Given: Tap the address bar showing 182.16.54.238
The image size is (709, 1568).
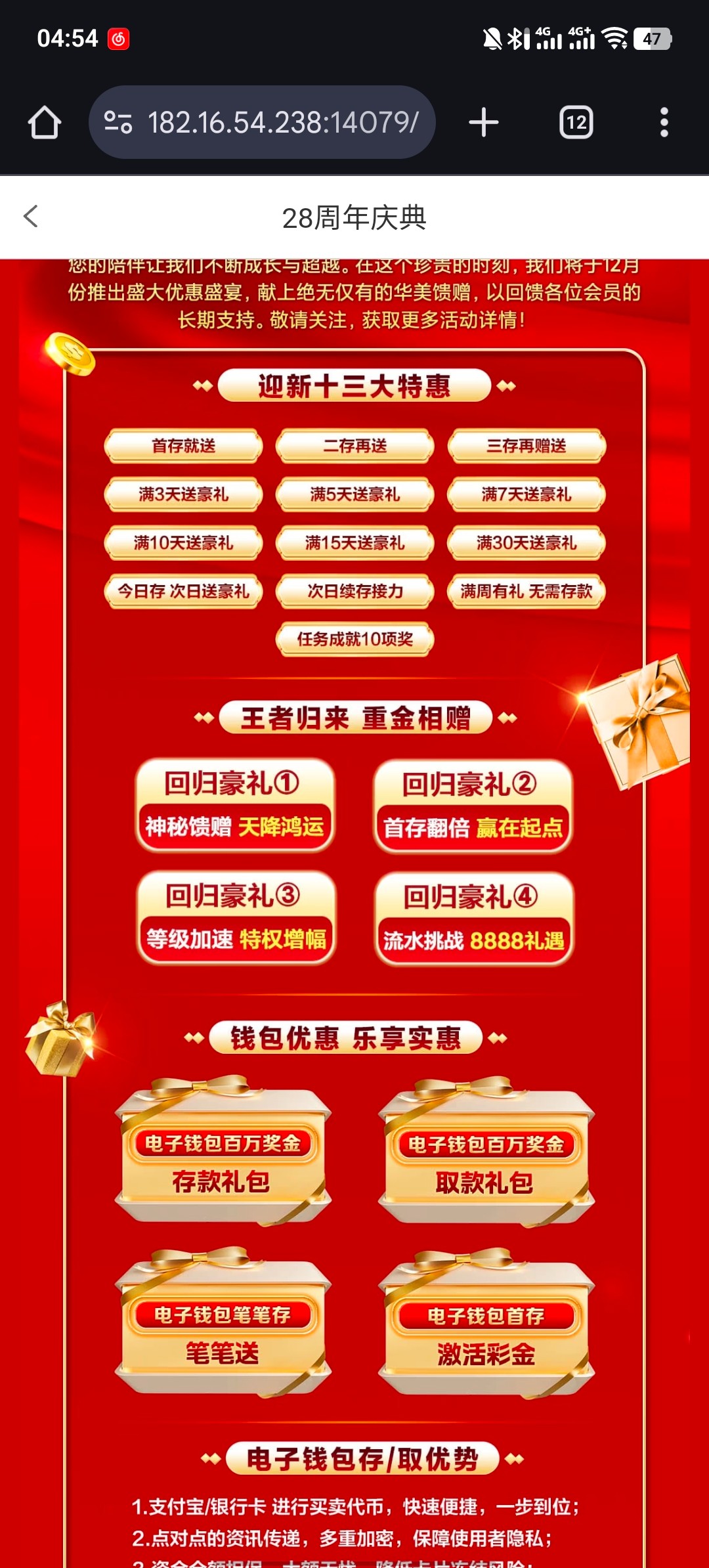Looking at the screenshot, I should [282, 123].
